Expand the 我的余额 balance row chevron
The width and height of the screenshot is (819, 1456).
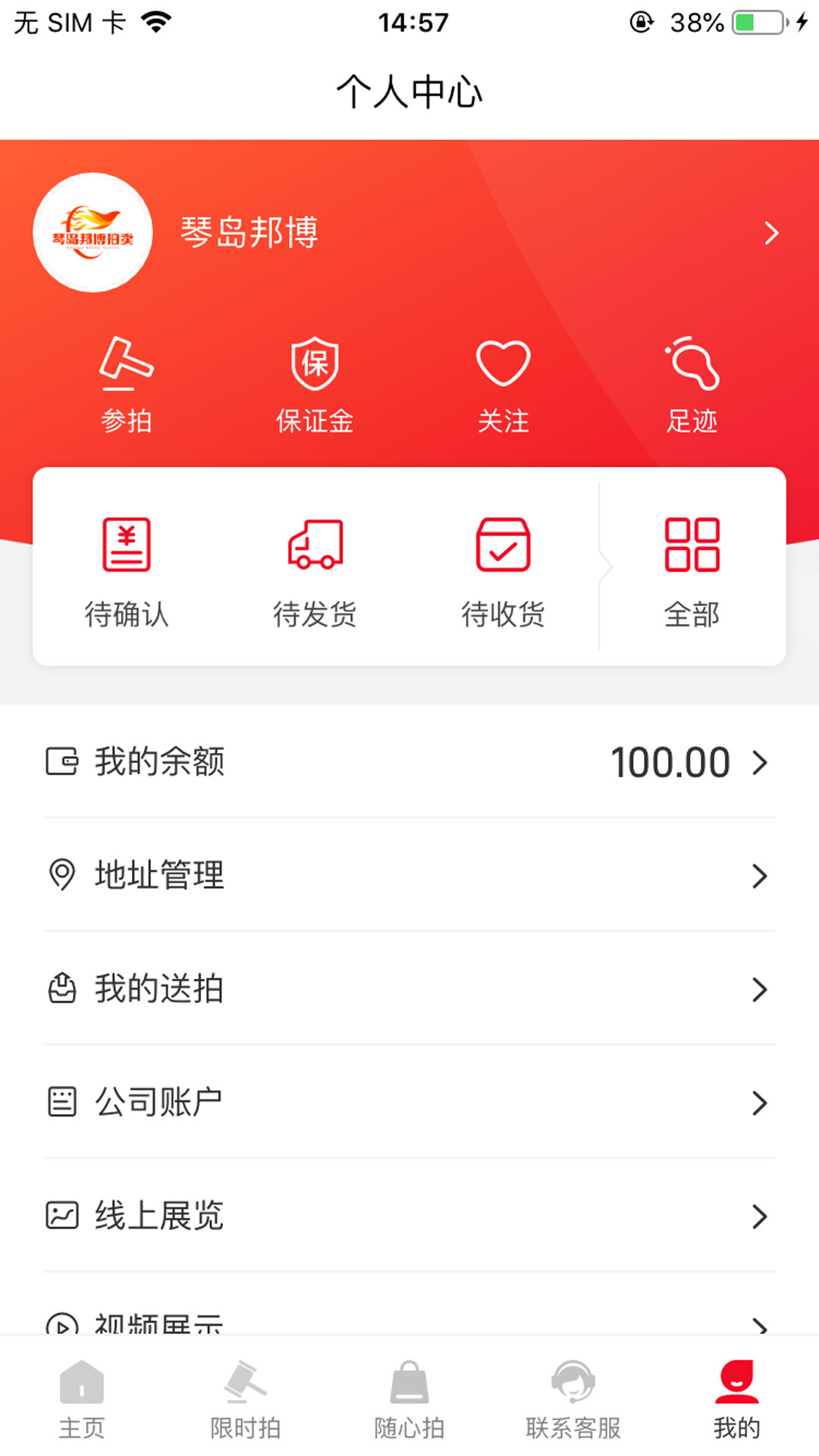click(x=761, y=764)
